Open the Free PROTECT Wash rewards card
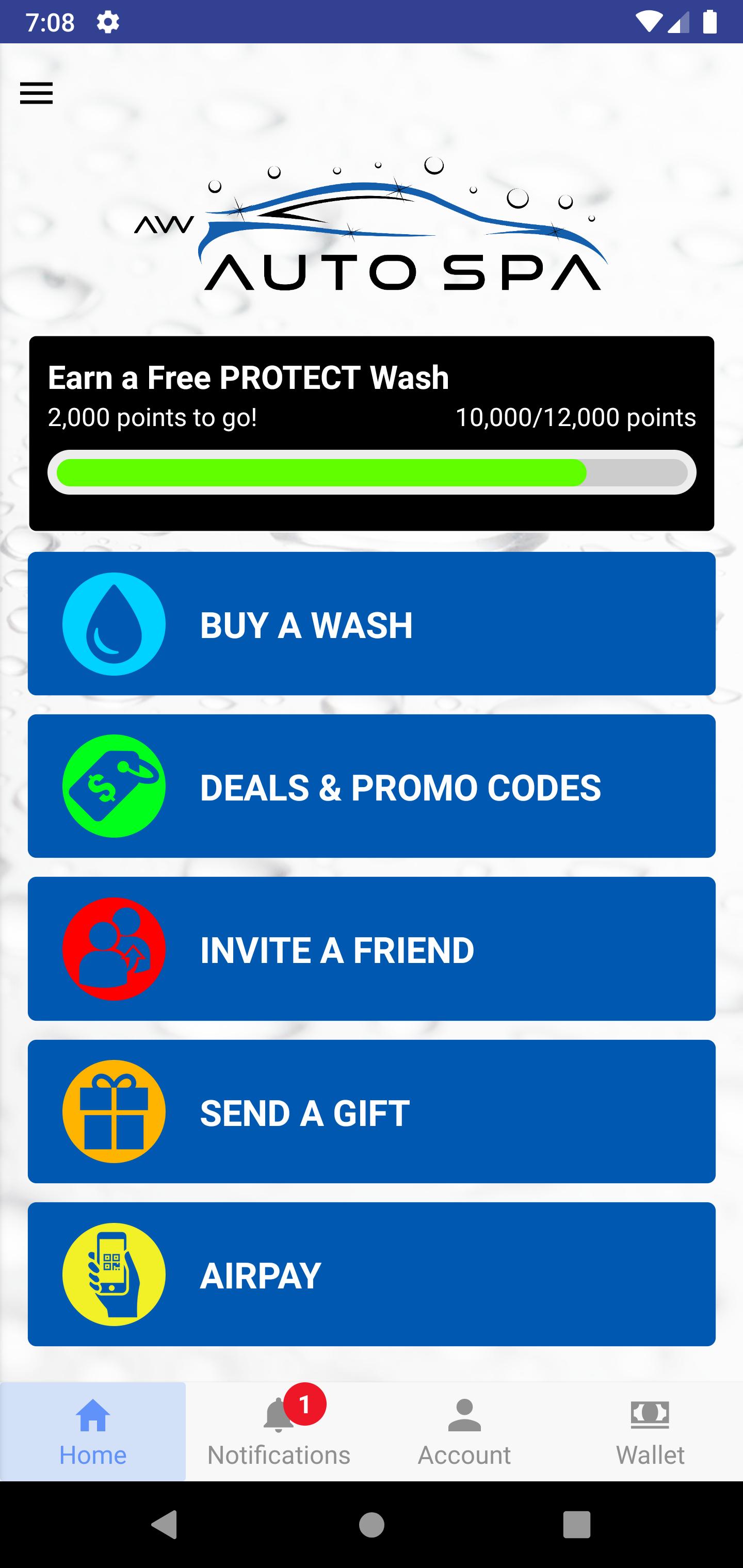The image size is (743, 1568). (372, 433)
